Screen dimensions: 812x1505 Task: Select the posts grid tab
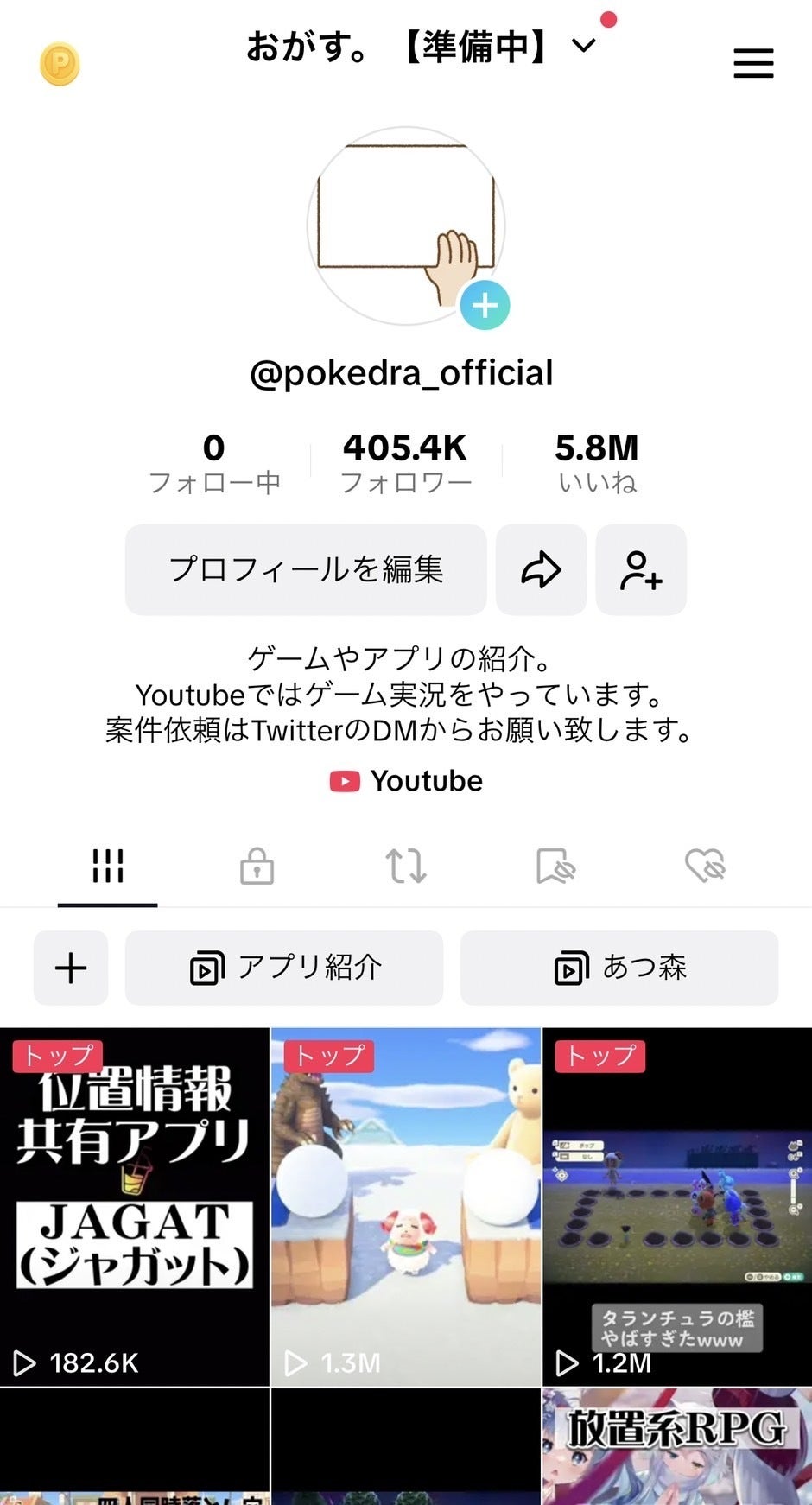tap(108, 866)
